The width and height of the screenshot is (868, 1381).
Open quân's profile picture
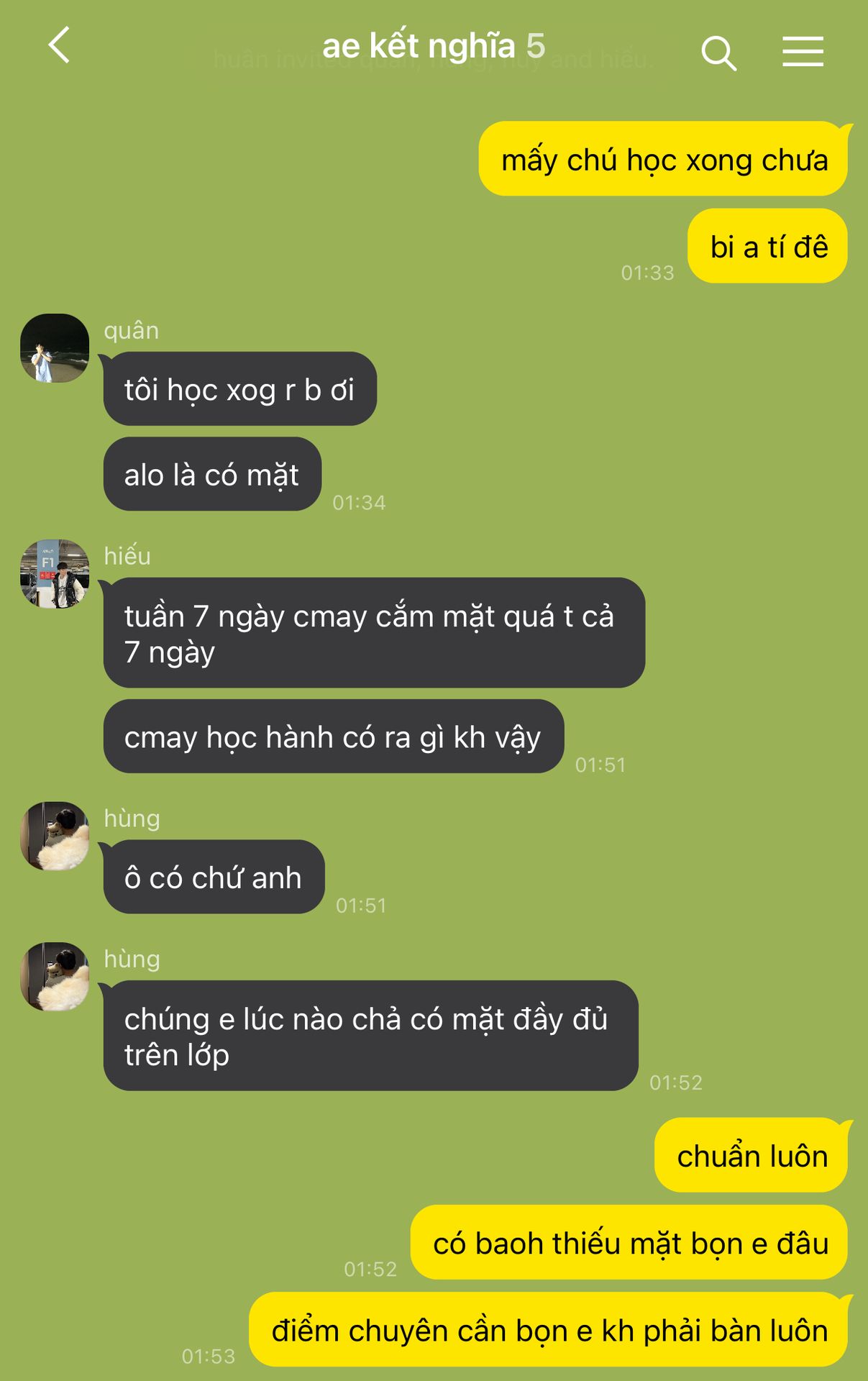[x=55, y=348]
